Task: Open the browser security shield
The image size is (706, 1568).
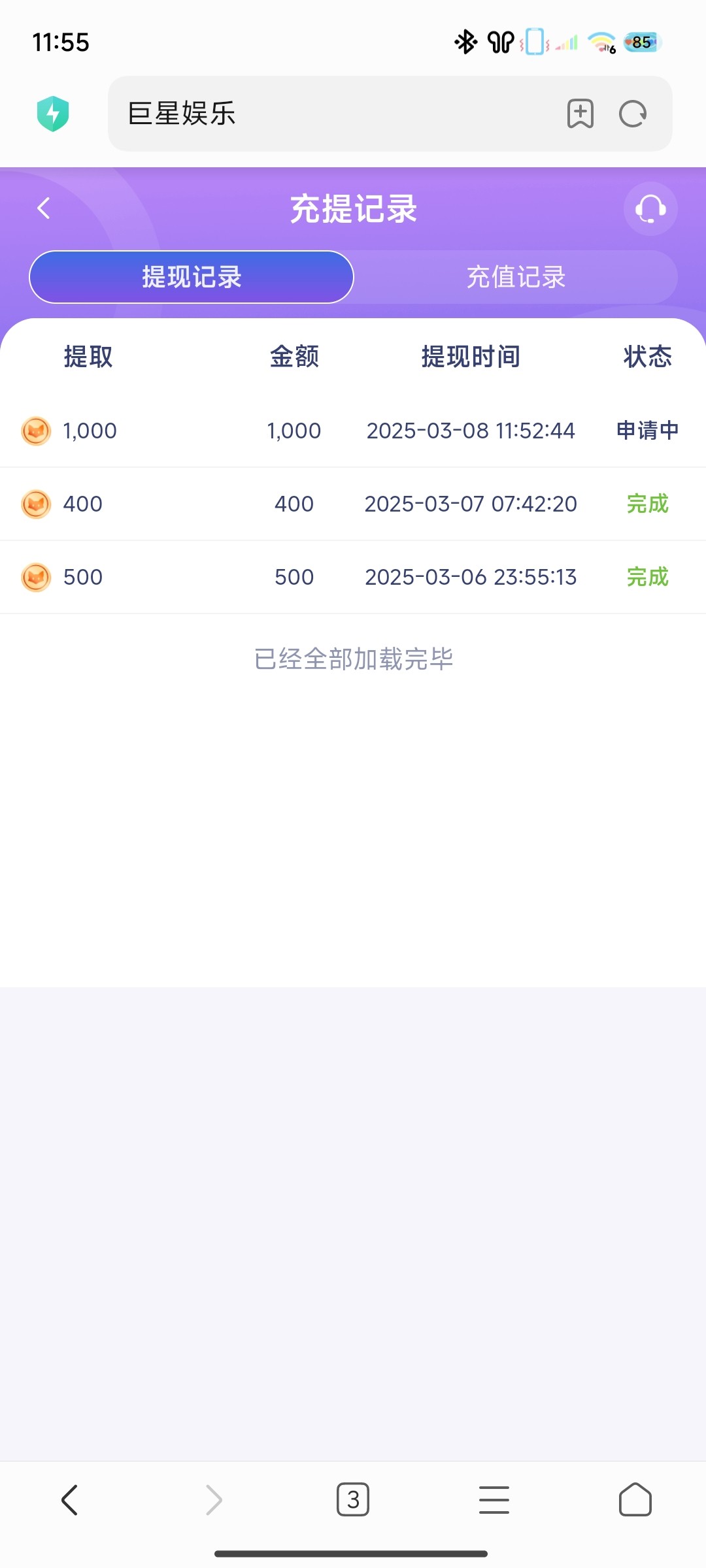Action: [x=53, y=114]
